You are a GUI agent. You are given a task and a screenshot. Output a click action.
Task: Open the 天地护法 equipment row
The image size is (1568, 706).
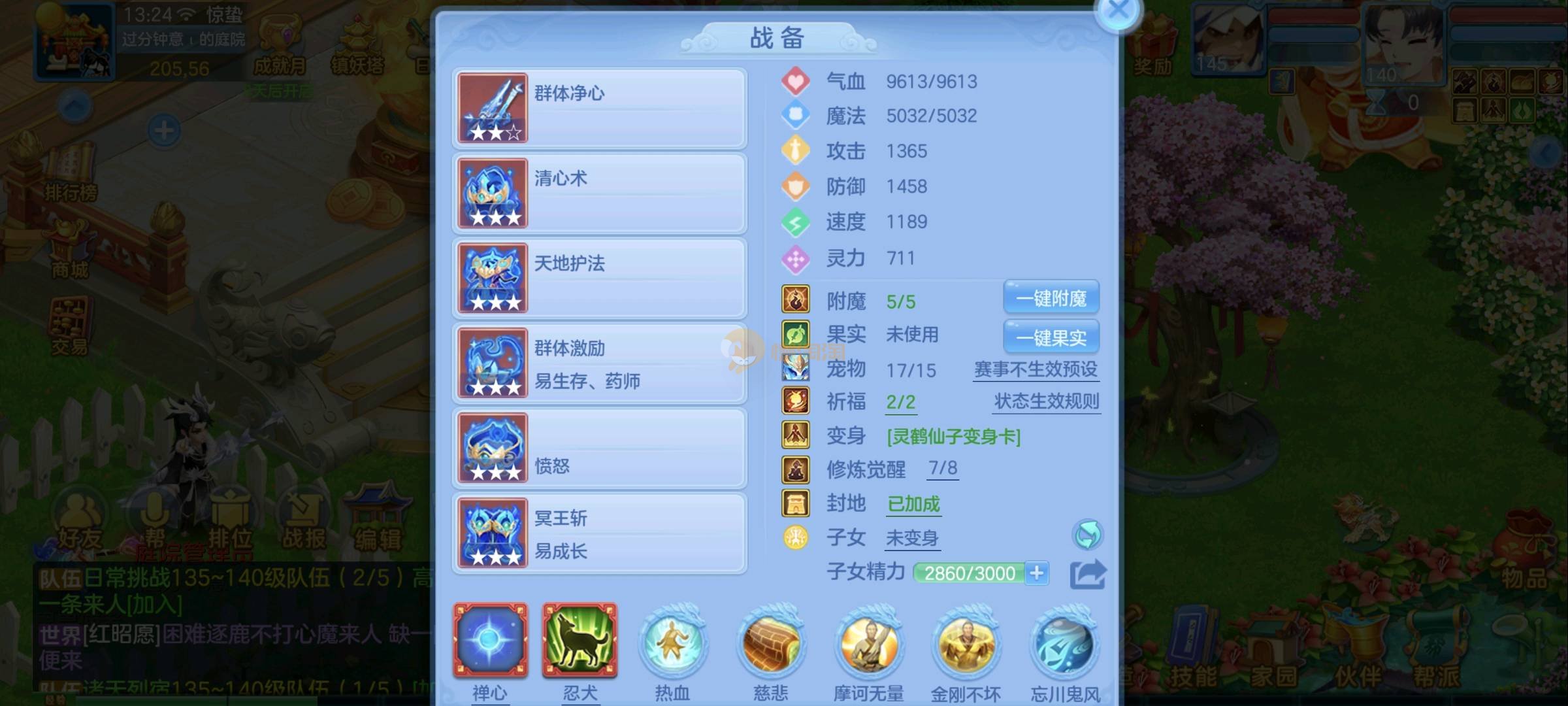click(600, 278)
